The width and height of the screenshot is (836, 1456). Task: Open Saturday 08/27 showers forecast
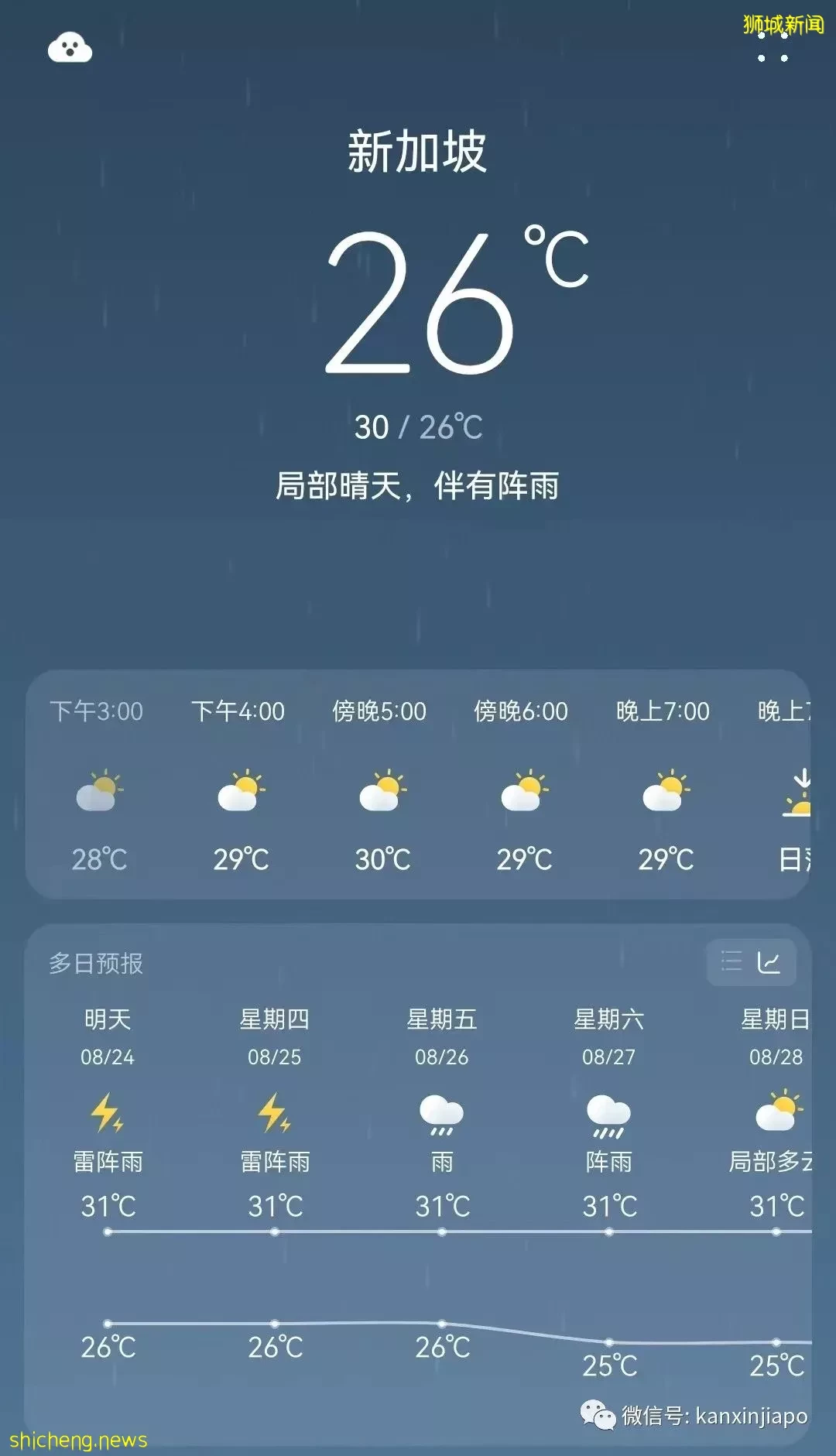(609, 1115)
